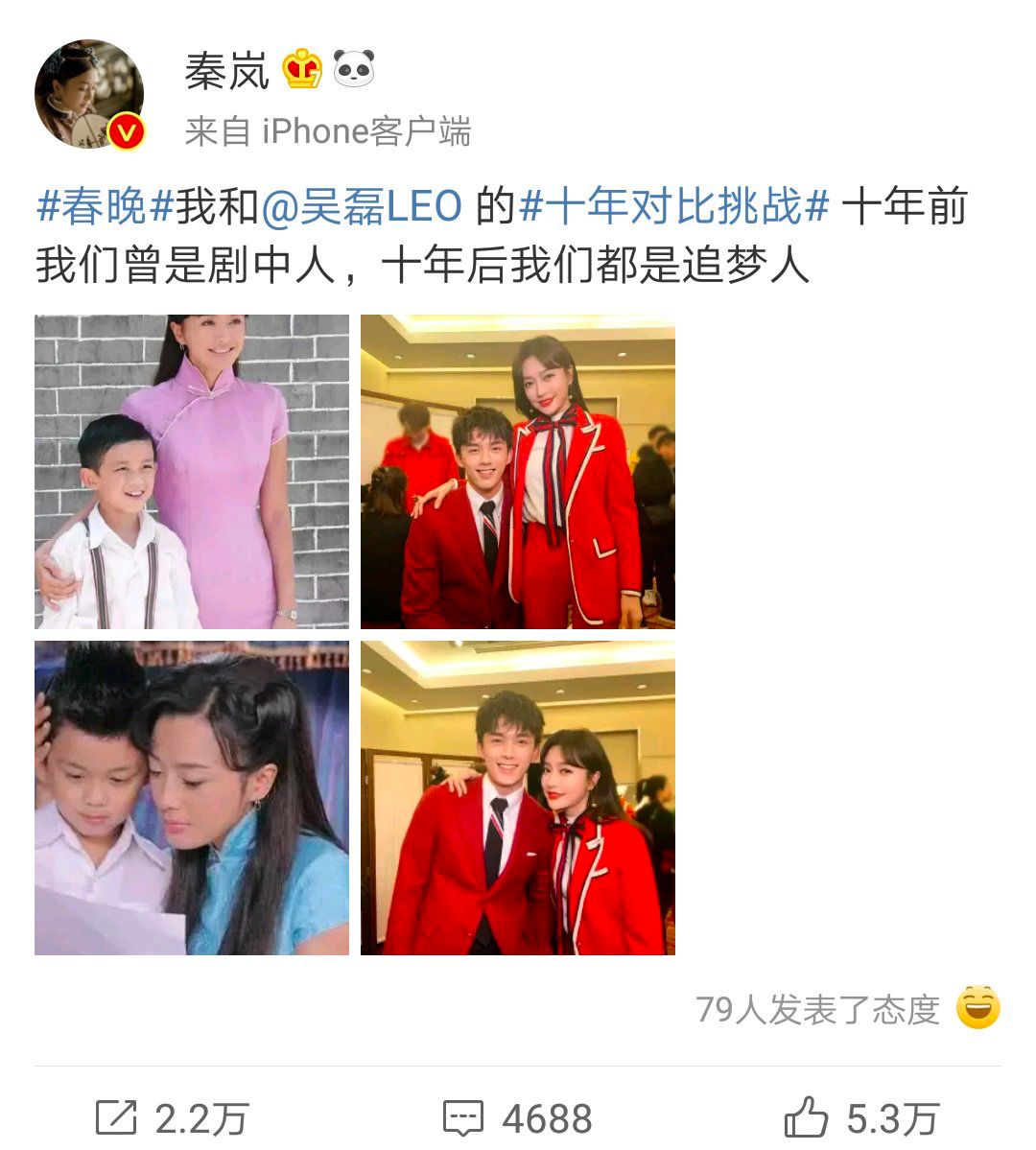The width and height of the screenshot is (1036, 1150).
Task: Open the 4688 comments
Action: tap(518, 1117)
